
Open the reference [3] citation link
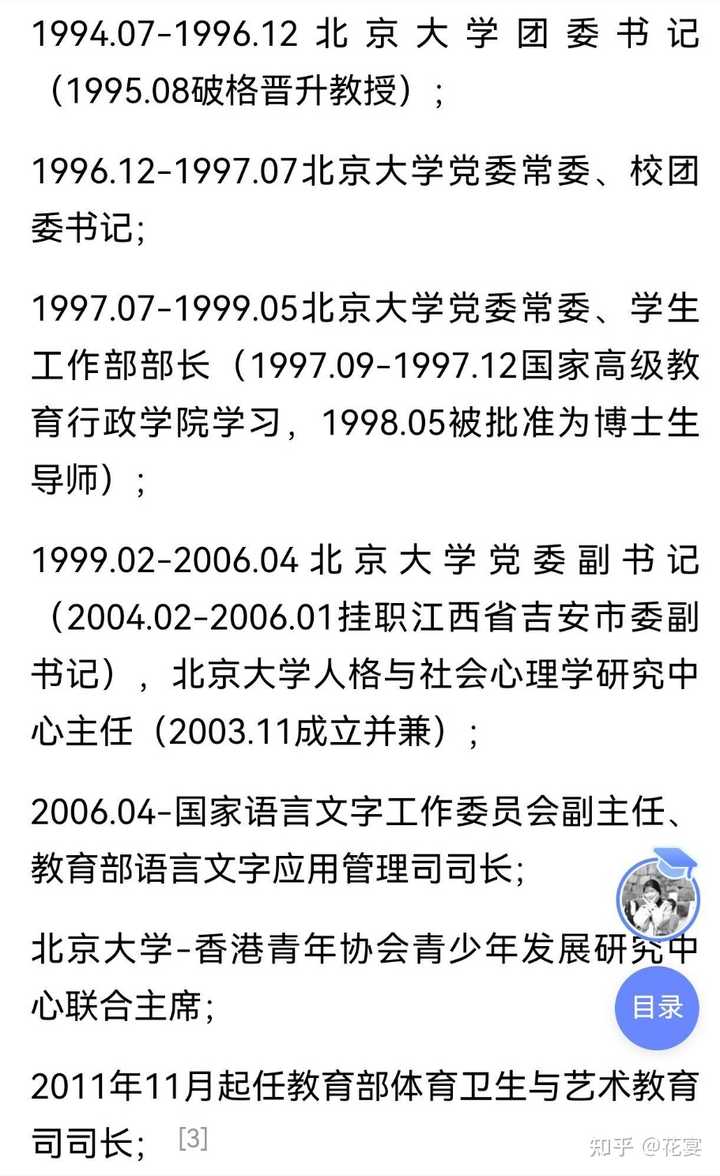point(193,1138)
